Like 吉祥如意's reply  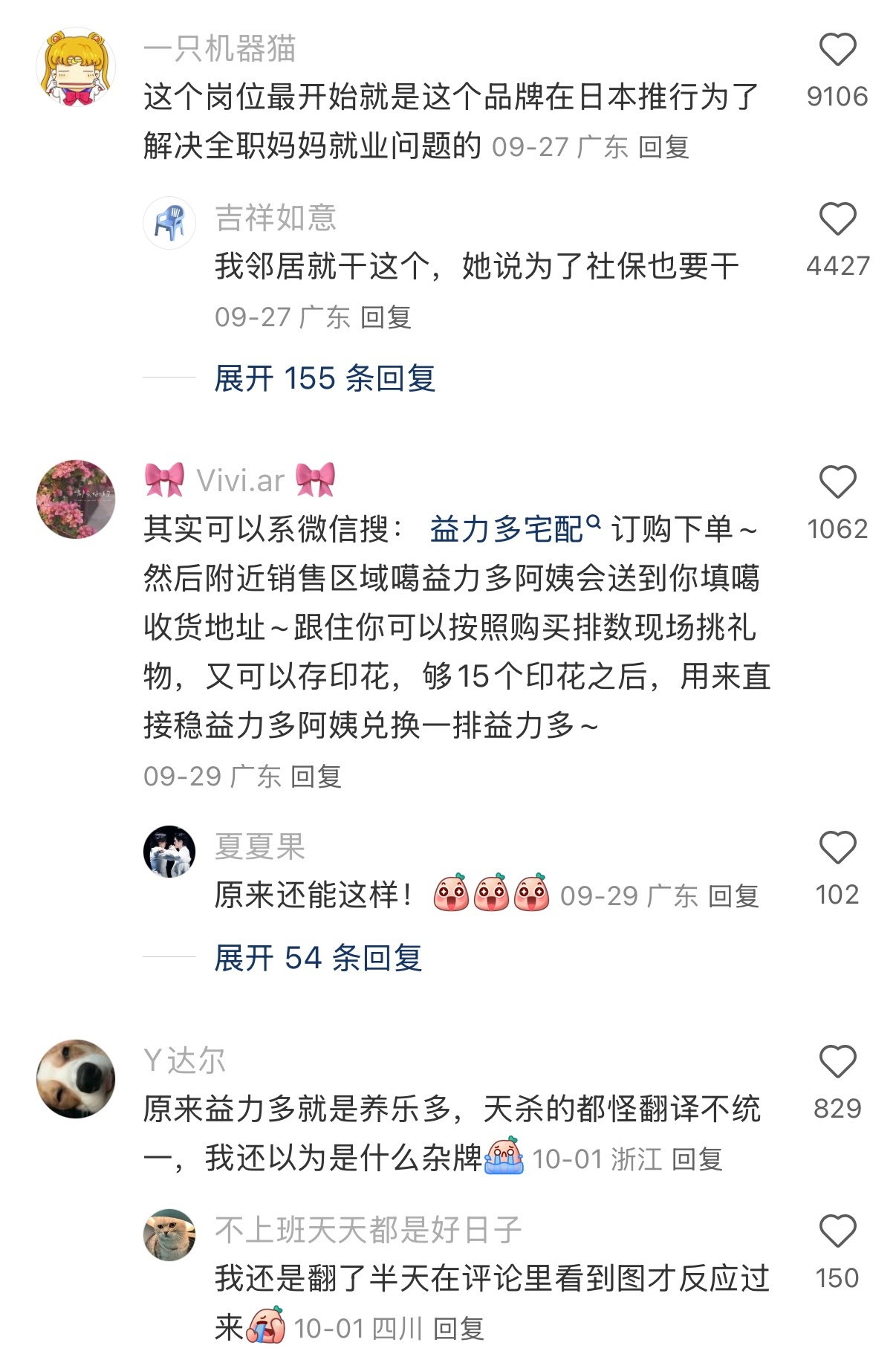point(837,219)
